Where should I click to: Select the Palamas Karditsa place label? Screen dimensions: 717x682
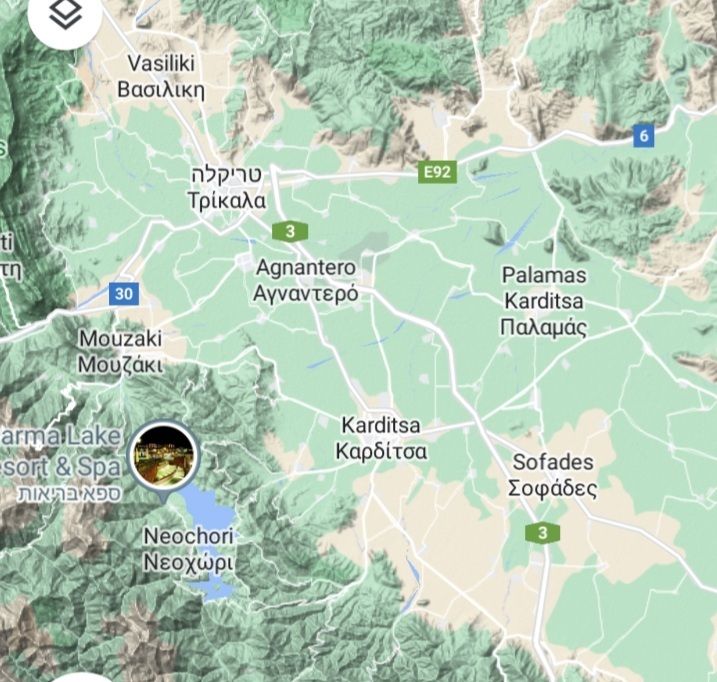pyautogui.click(x=544, y=301)
